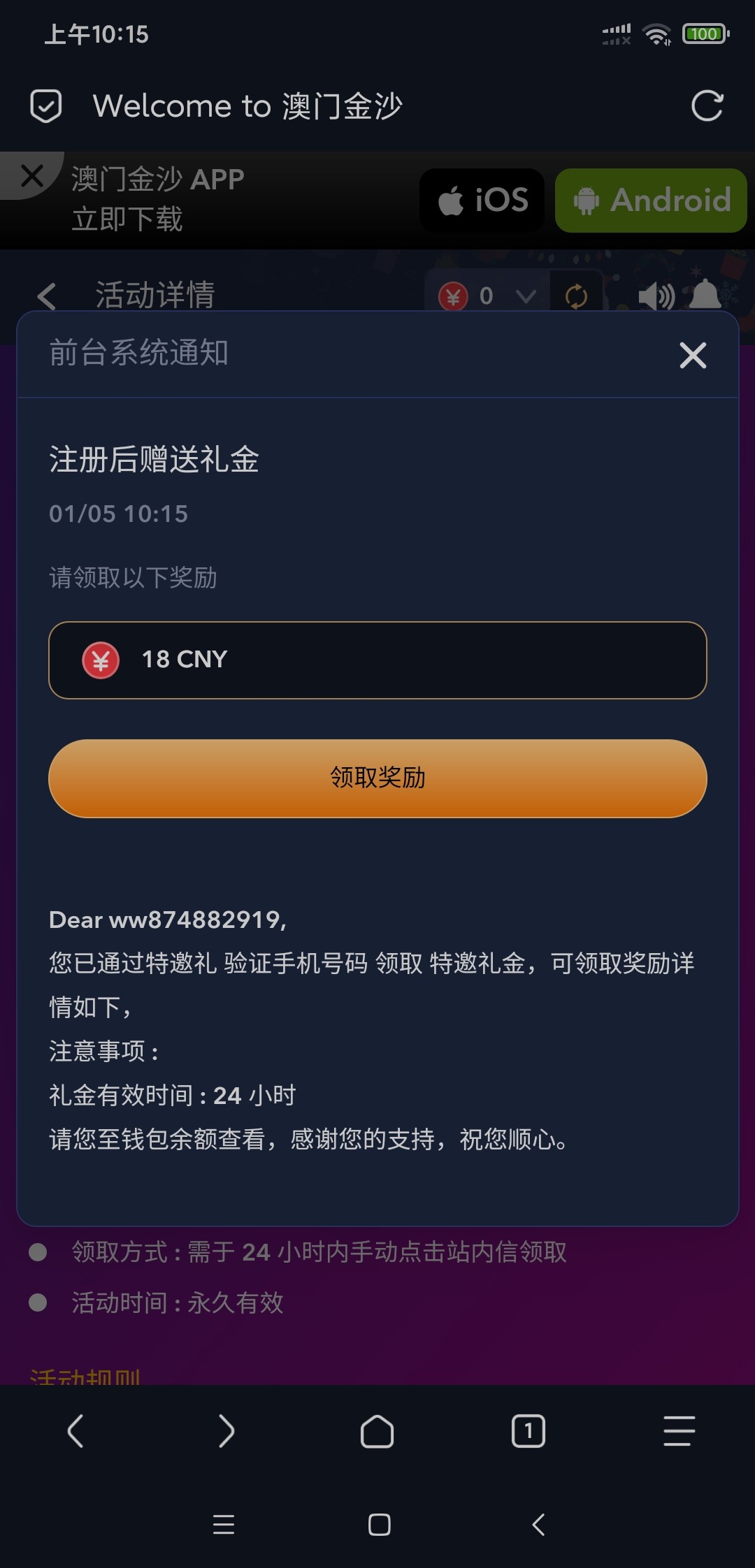
Task: Show the open browser tabs
Action: (x=528, y=1431)
